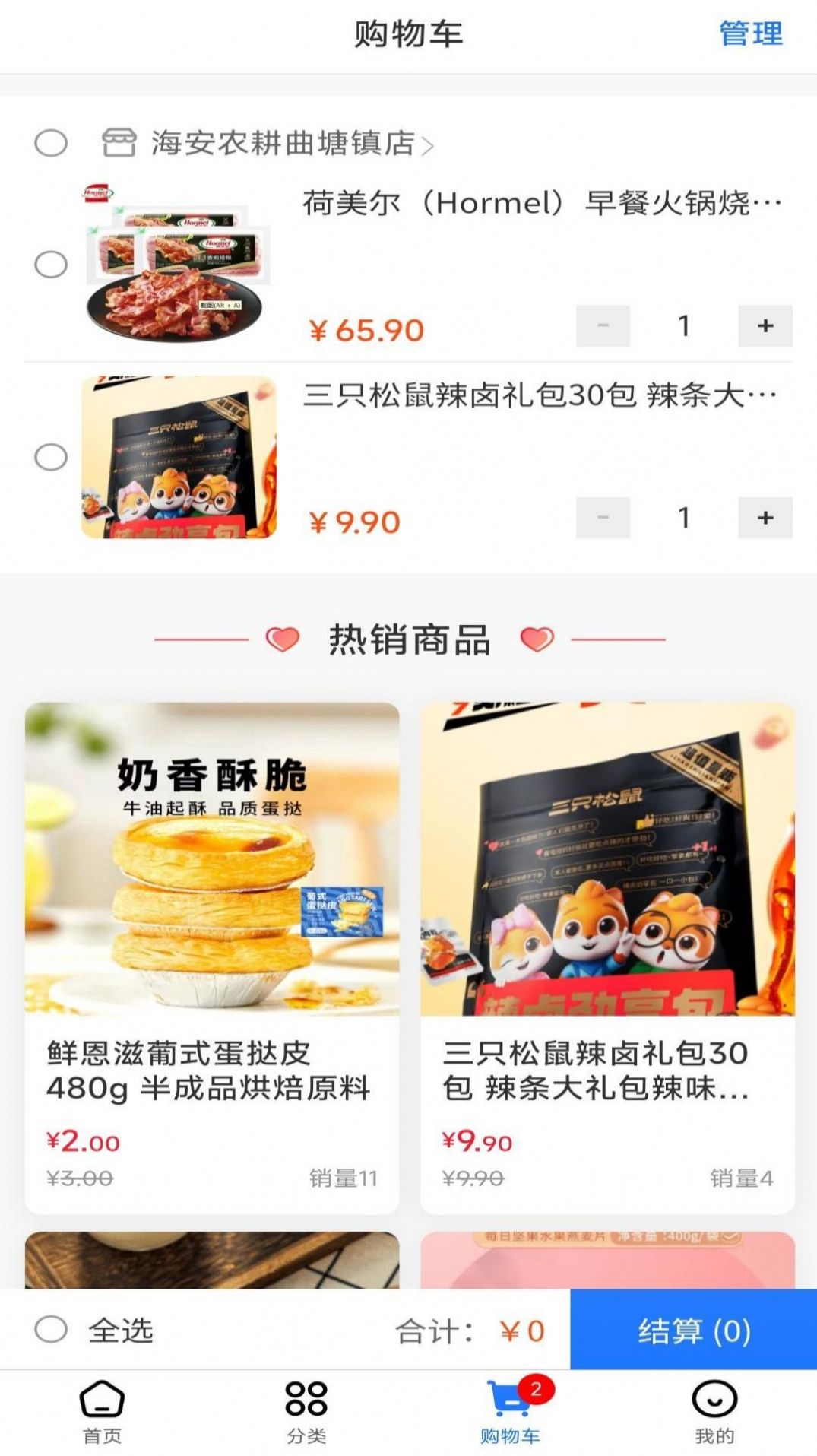
Task: Open the Hormel bacon cart item
Action: pyautogui.click(x=541, y=204)
